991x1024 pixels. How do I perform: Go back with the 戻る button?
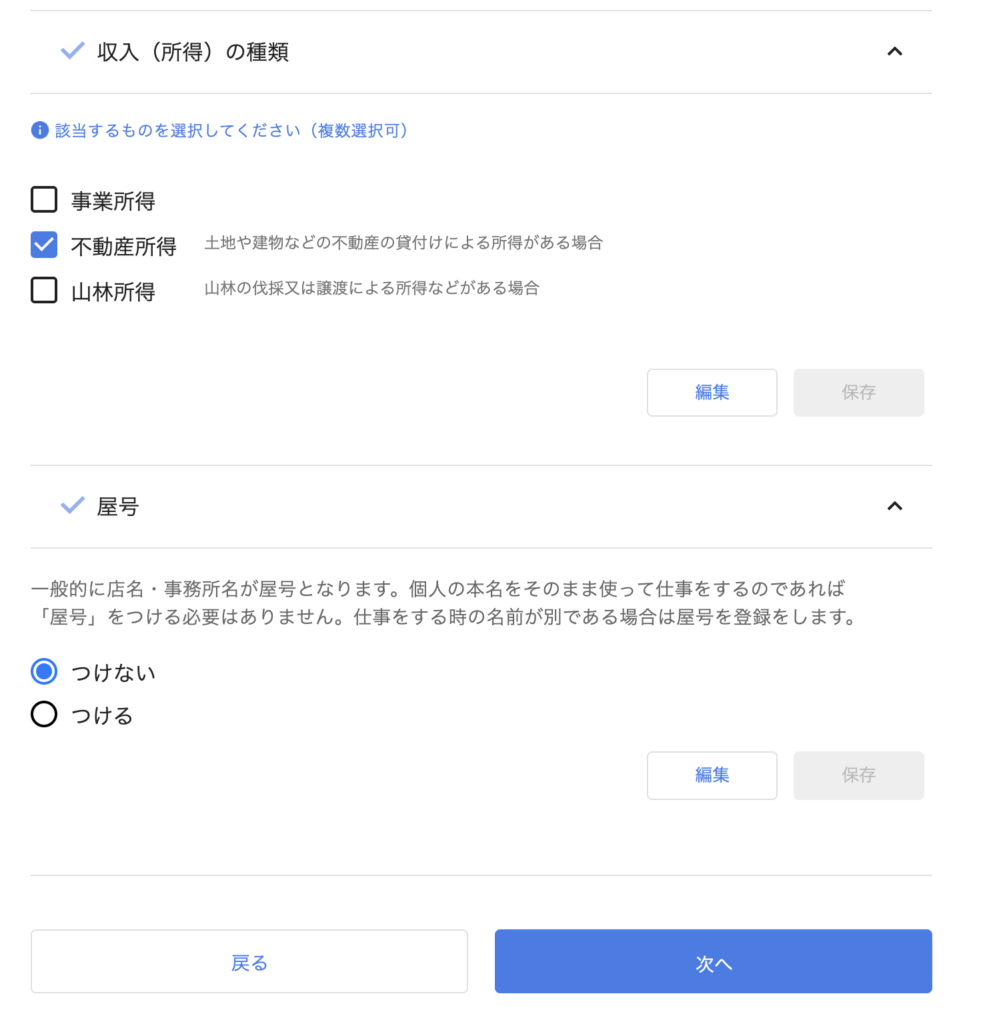coord(249,962)
